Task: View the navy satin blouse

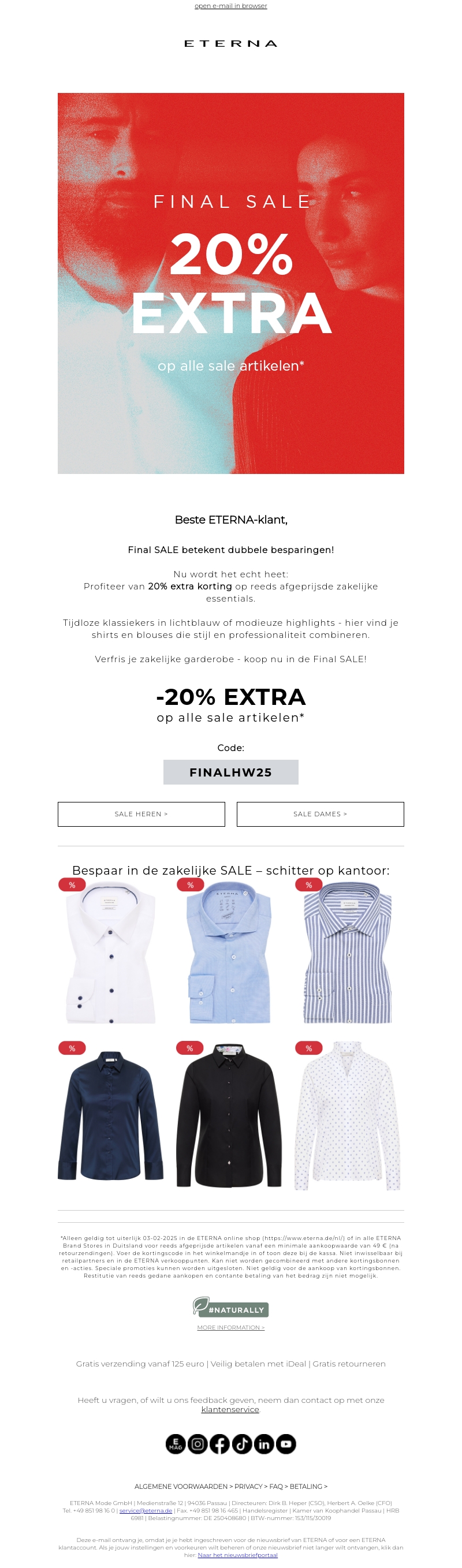Action: 111,1115
